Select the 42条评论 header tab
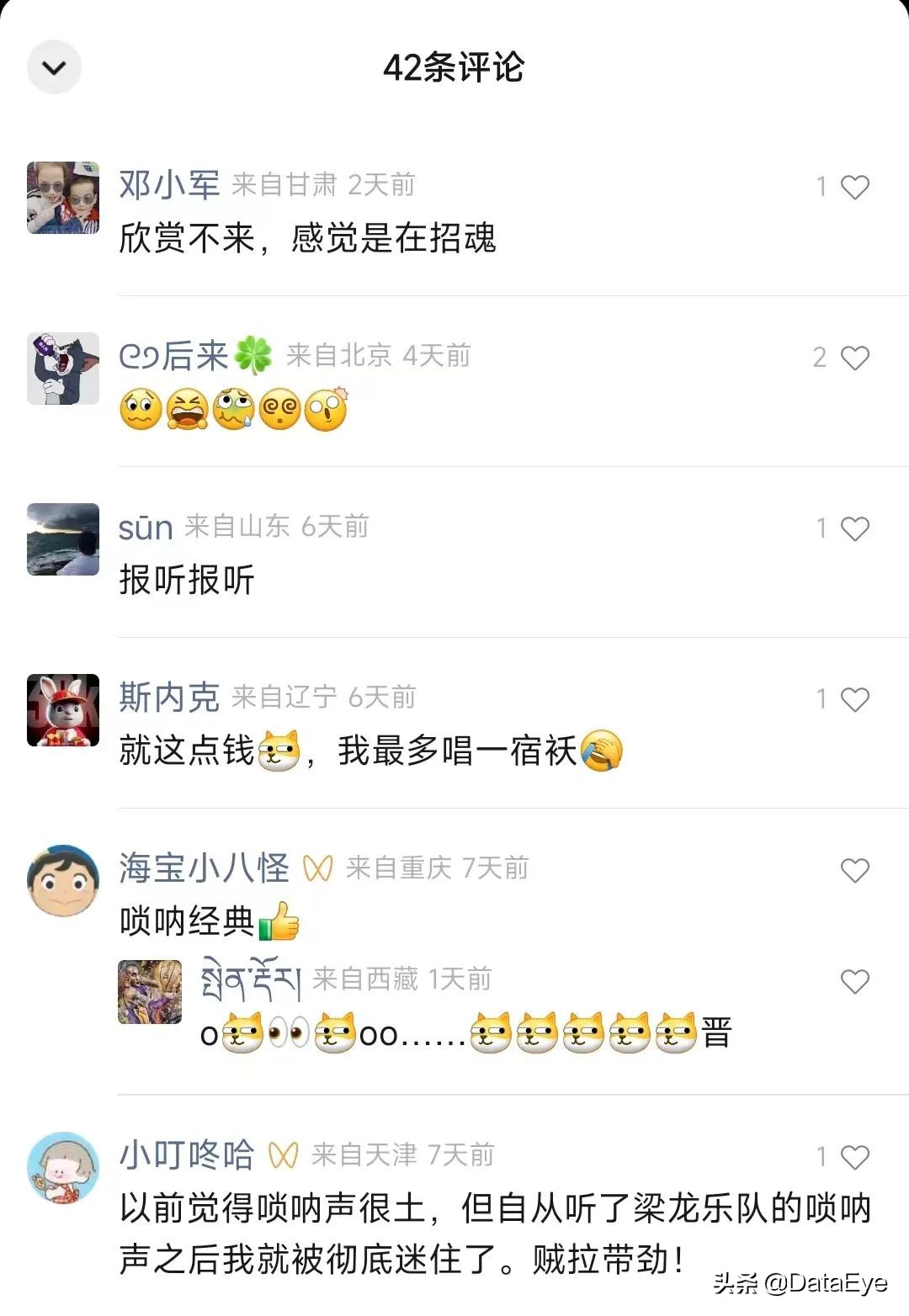The width and height of the screenshot is (909, 1316). pyautogui.click(x=454, y=66)
